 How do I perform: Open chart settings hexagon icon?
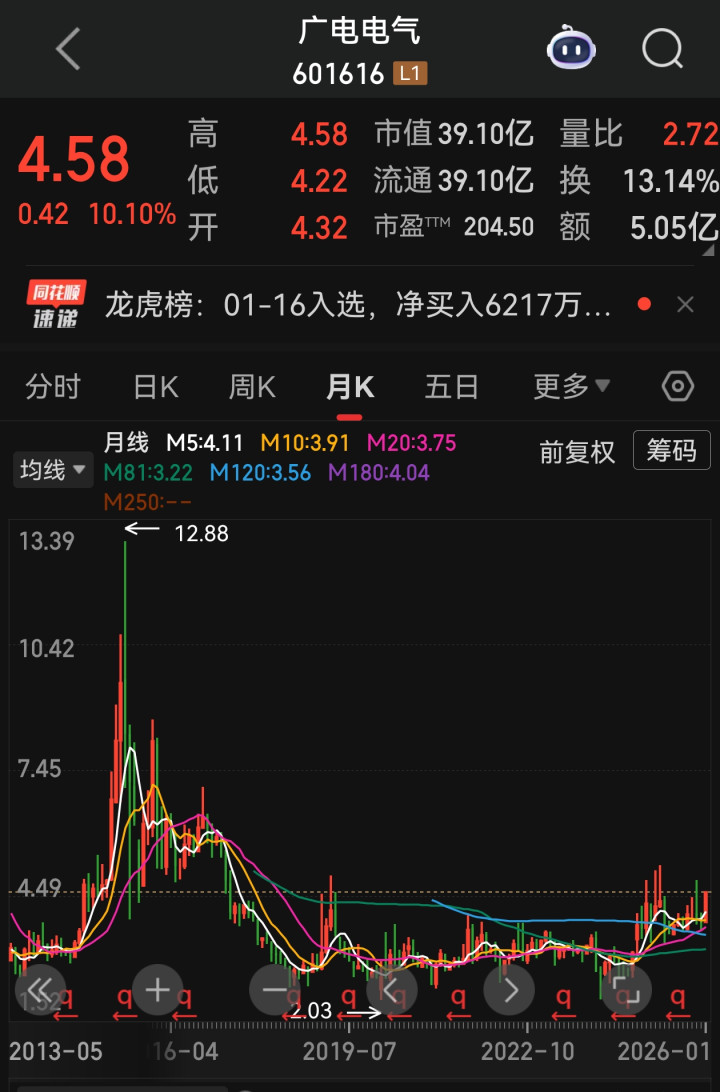678,387
